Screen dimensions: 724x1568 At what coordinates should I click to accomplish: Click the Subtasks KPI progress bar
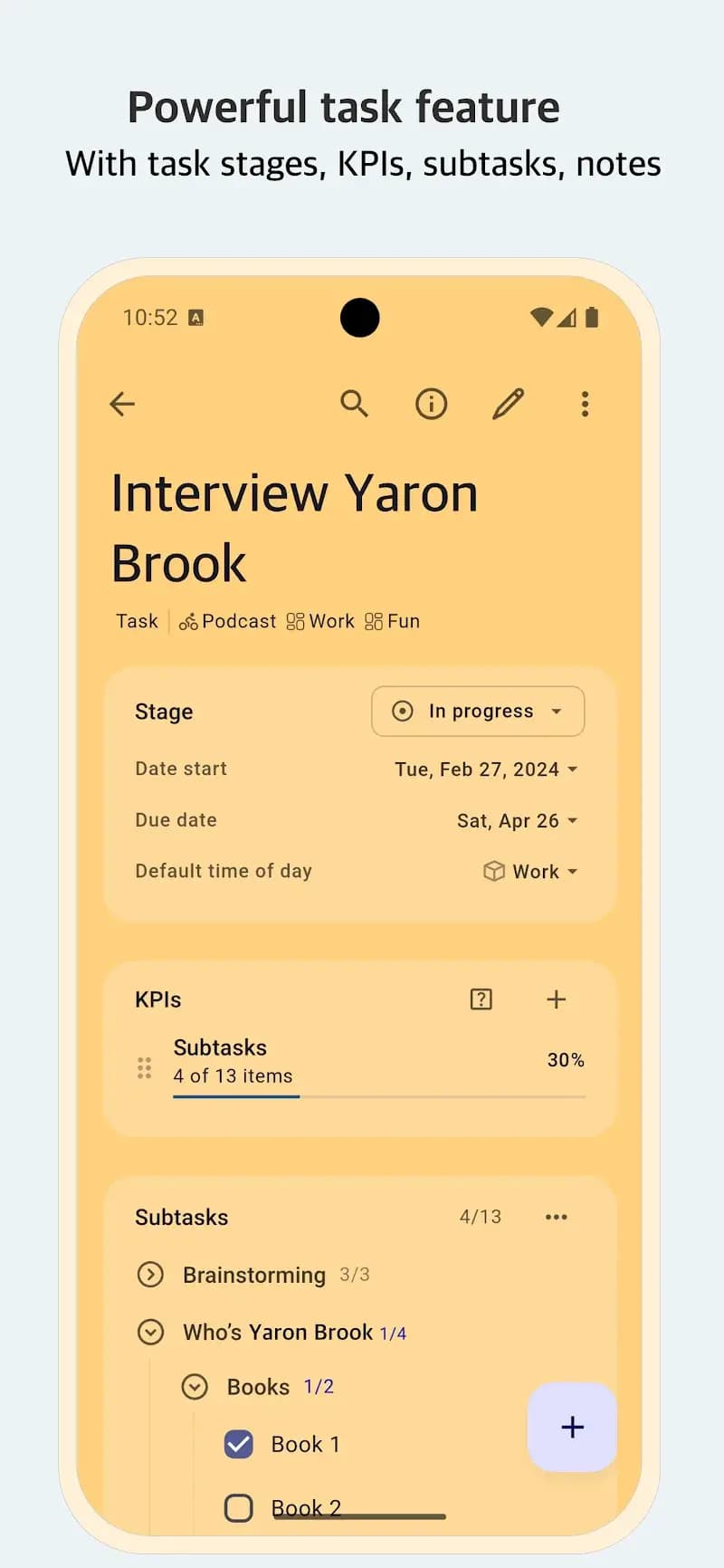(x=380, y=1097)
